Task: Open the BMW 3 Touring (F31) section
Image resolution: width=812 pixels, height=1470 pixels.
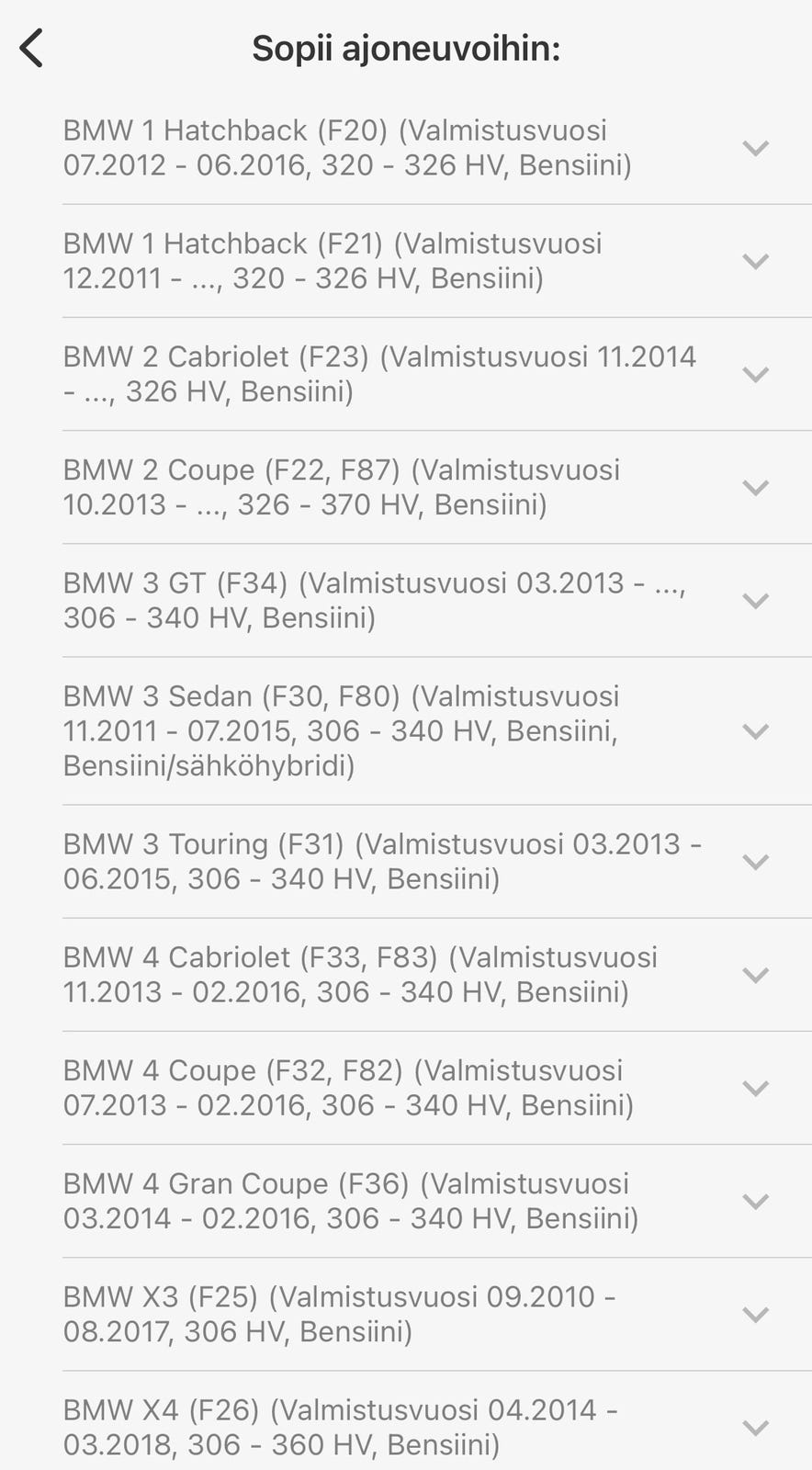Action: 754,862
